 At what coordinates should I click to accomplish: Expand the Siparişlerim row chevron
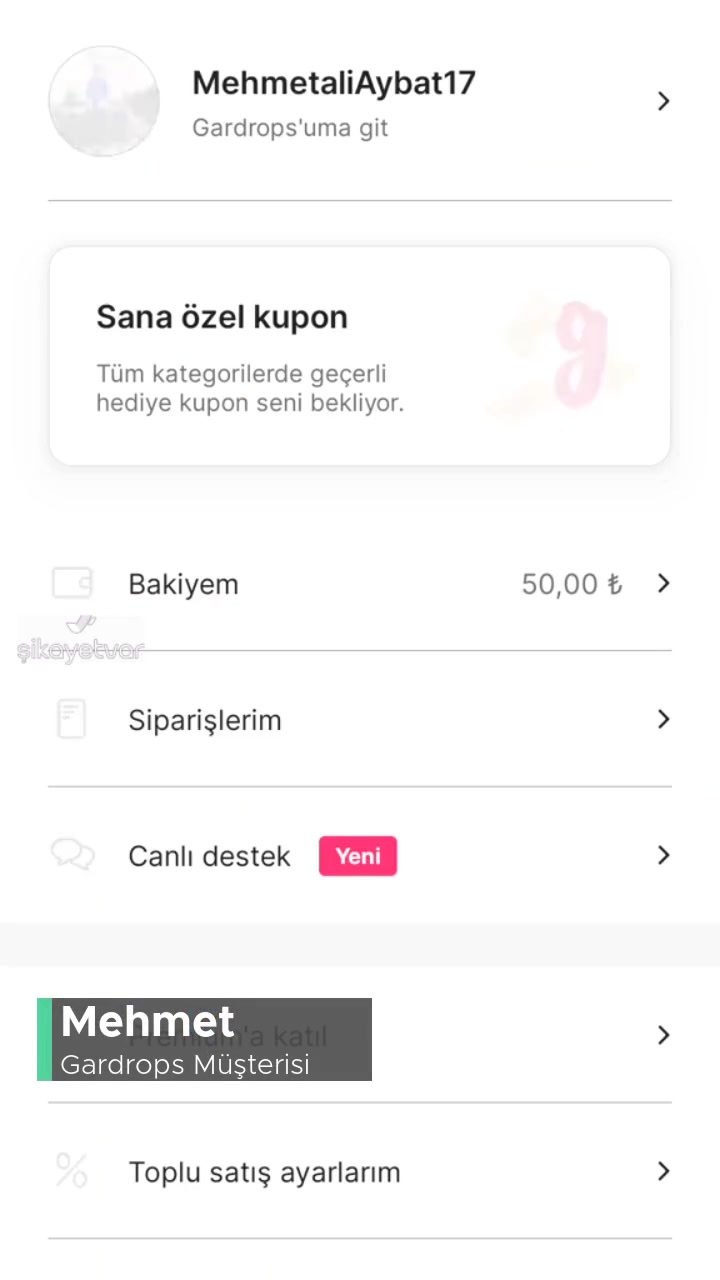(663, 719)
